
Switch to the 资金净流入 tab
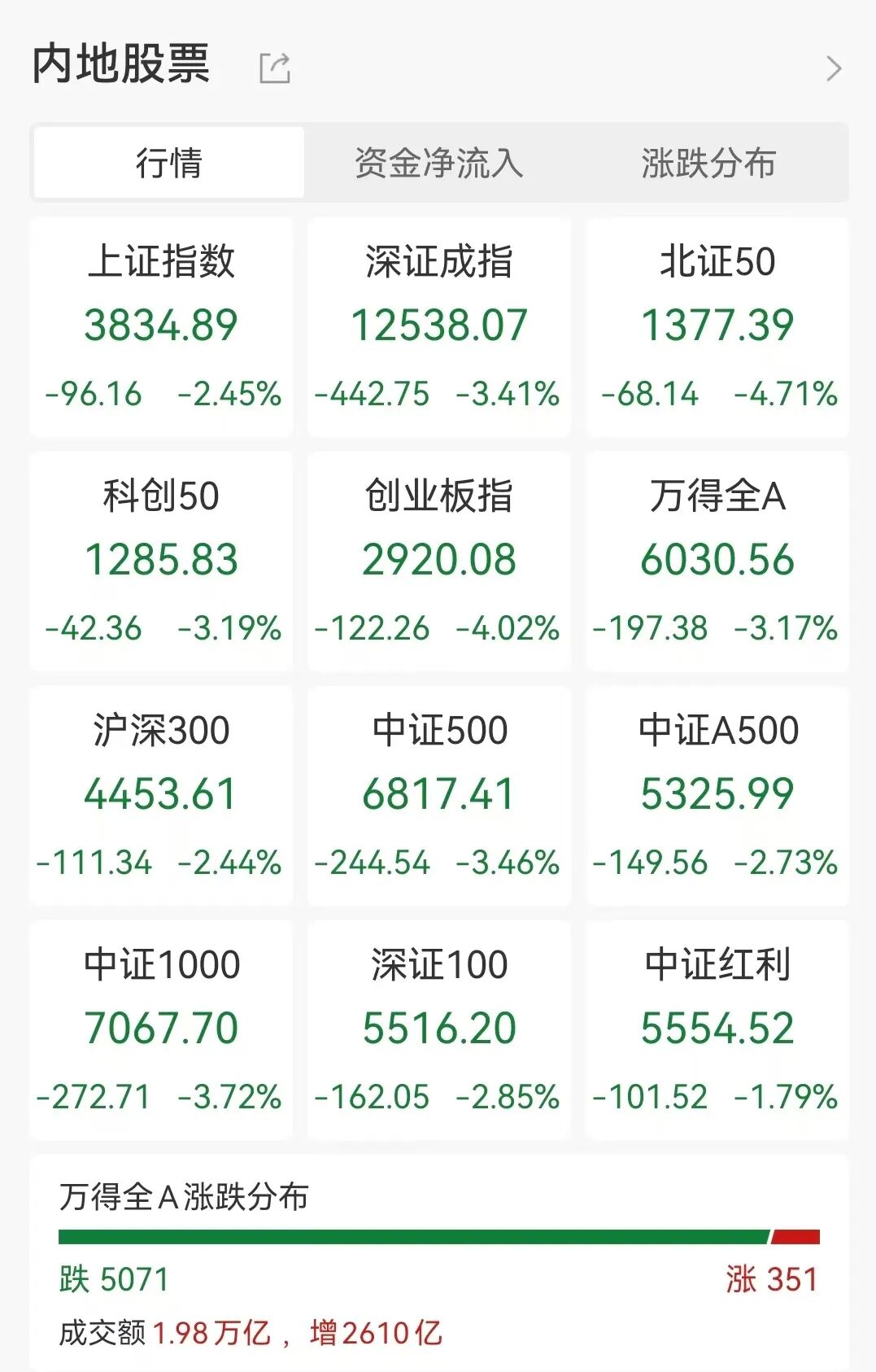(439, 163)
